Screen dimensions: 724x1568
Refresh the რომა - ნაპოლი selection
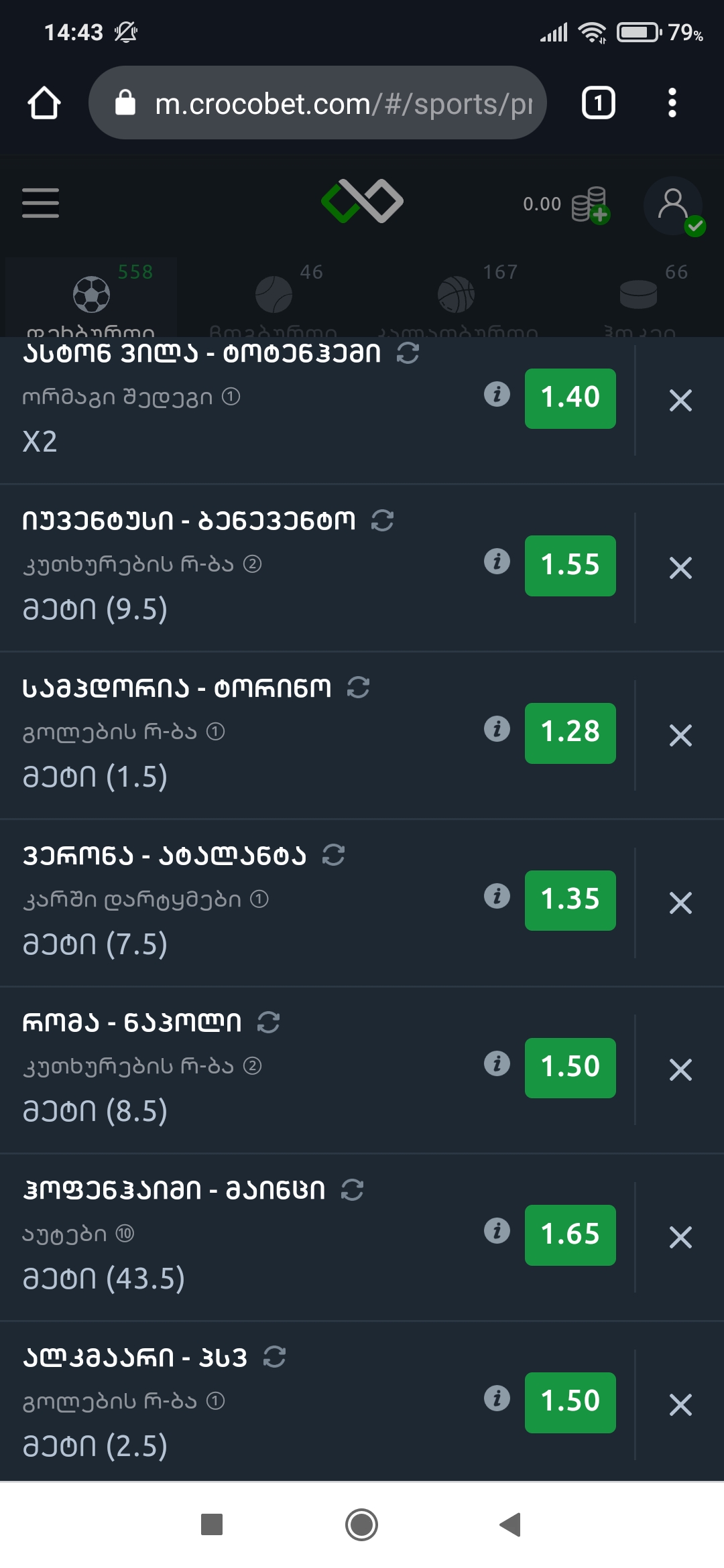point(268,1023)
